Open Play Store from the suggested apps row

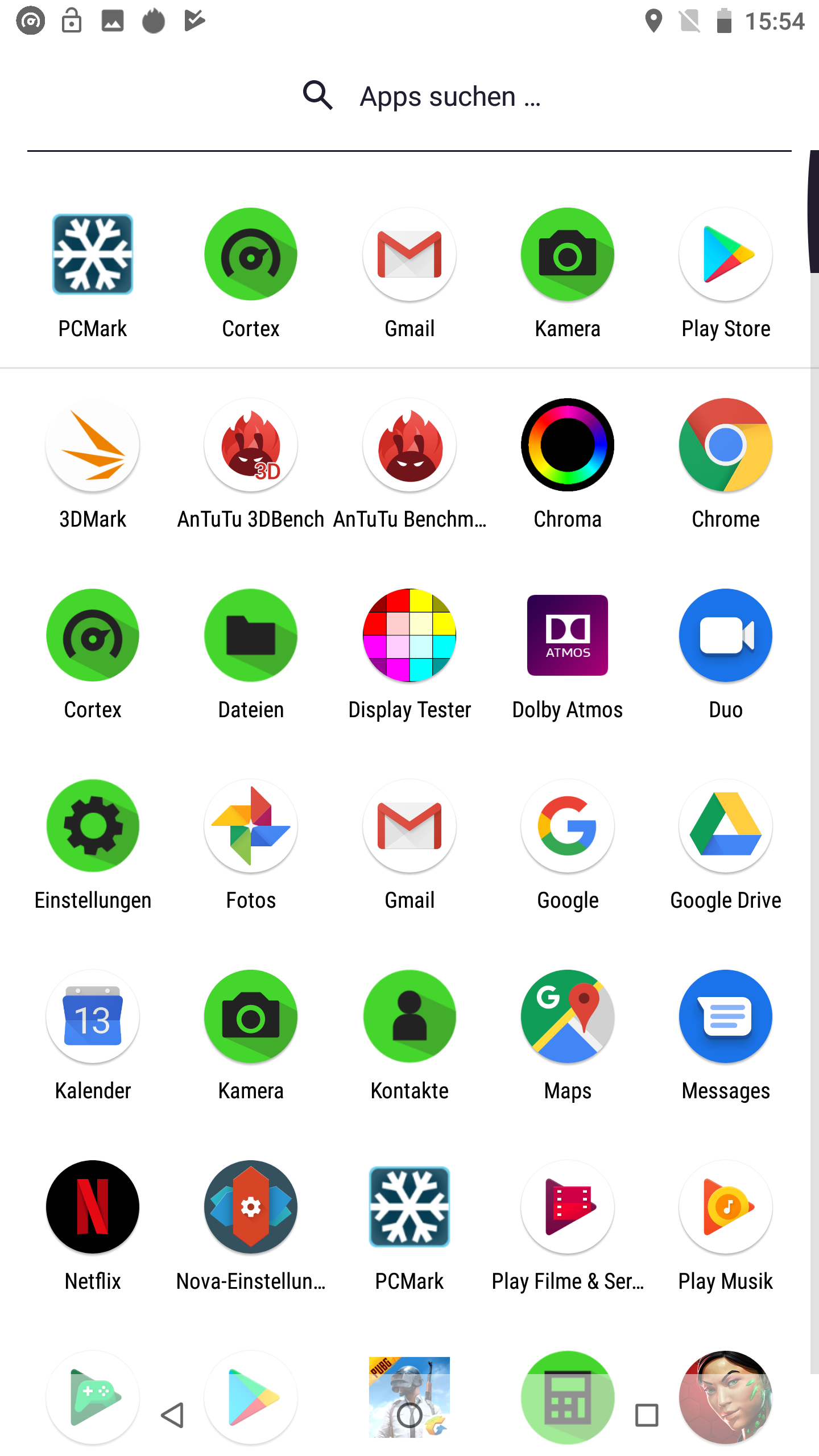point(726,255)
